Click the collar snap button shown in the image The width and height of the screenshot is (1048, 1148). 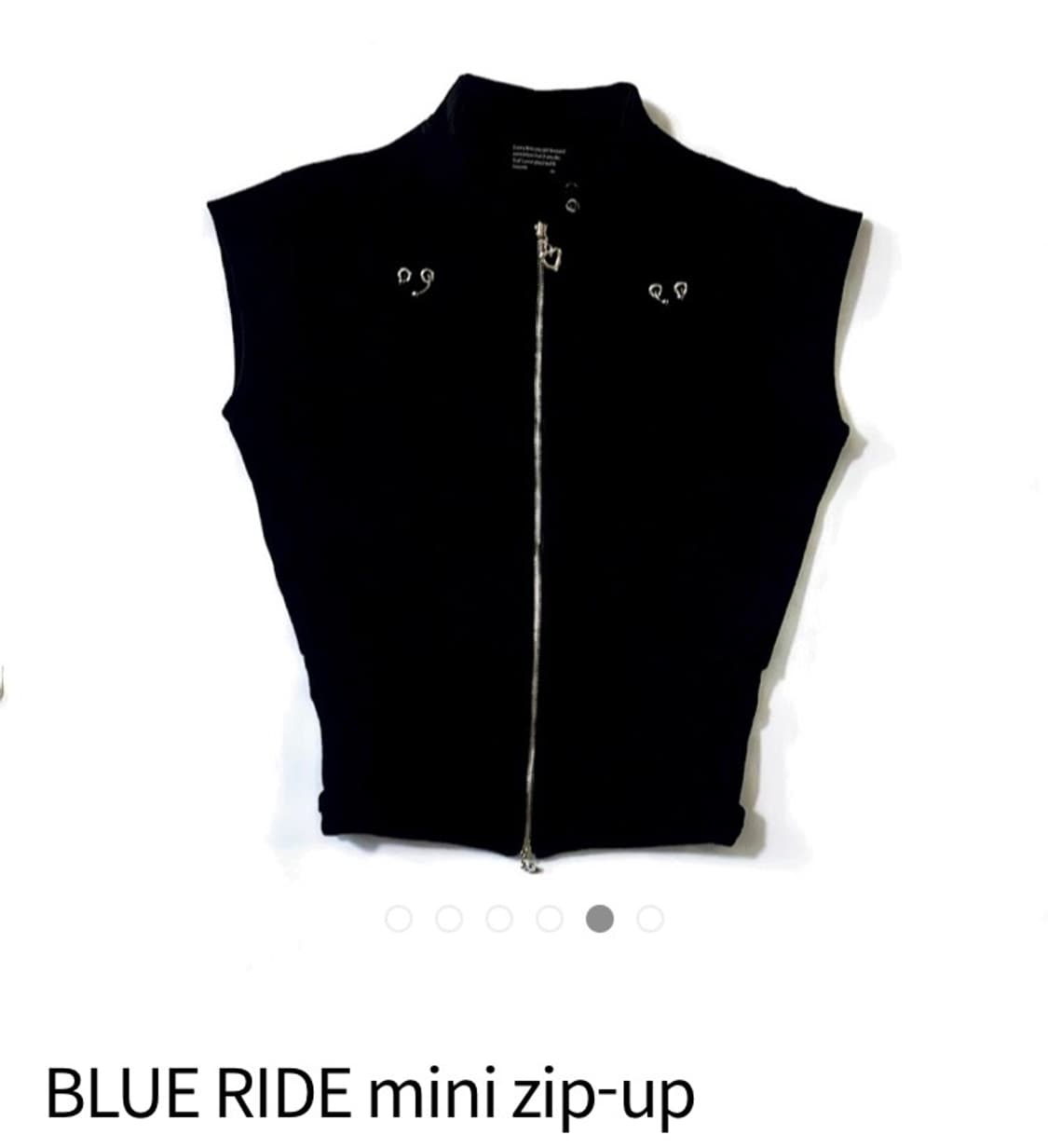point(569,205)
